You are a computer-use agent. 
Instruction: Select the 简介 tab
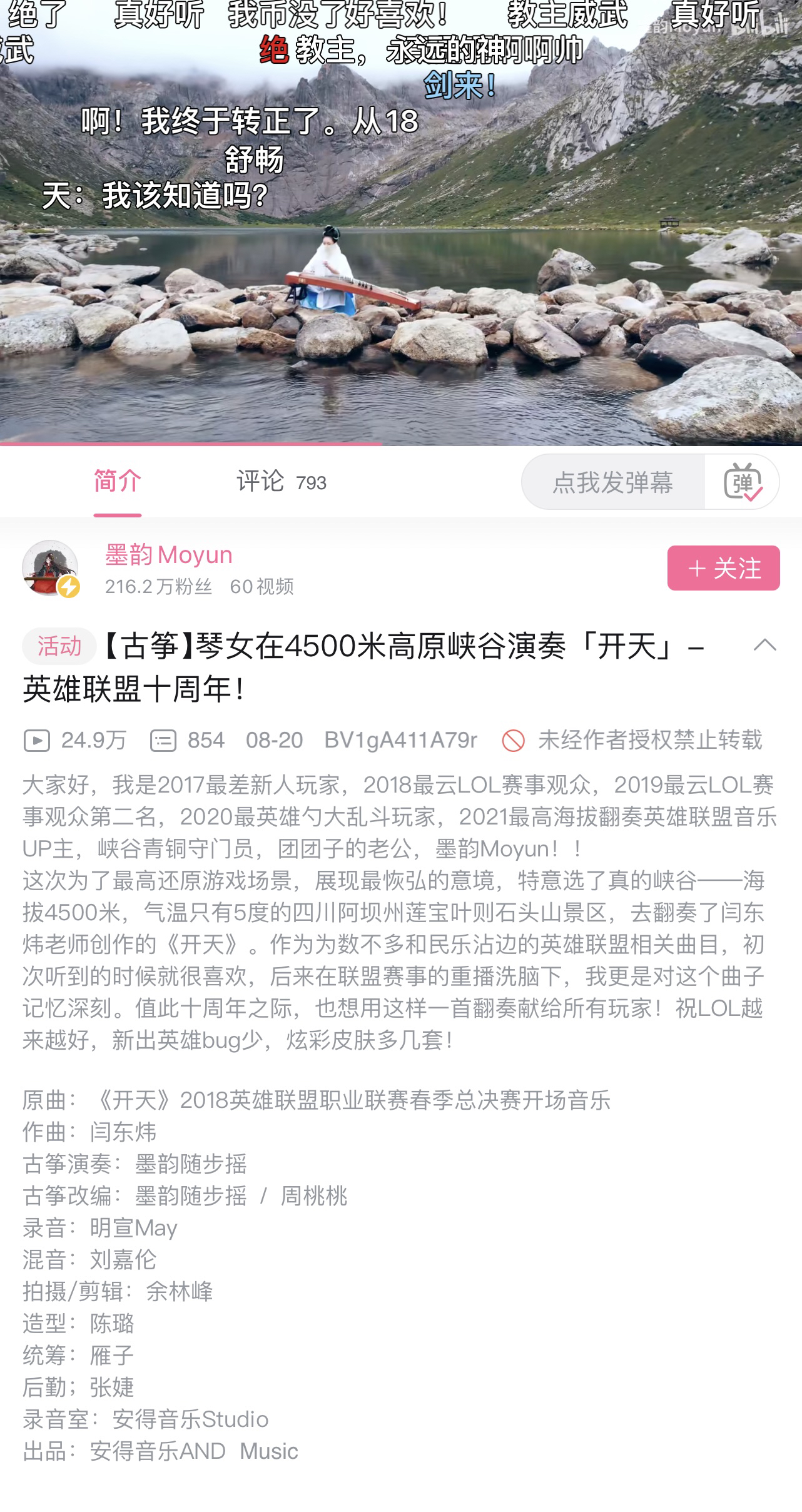[118, 482]
